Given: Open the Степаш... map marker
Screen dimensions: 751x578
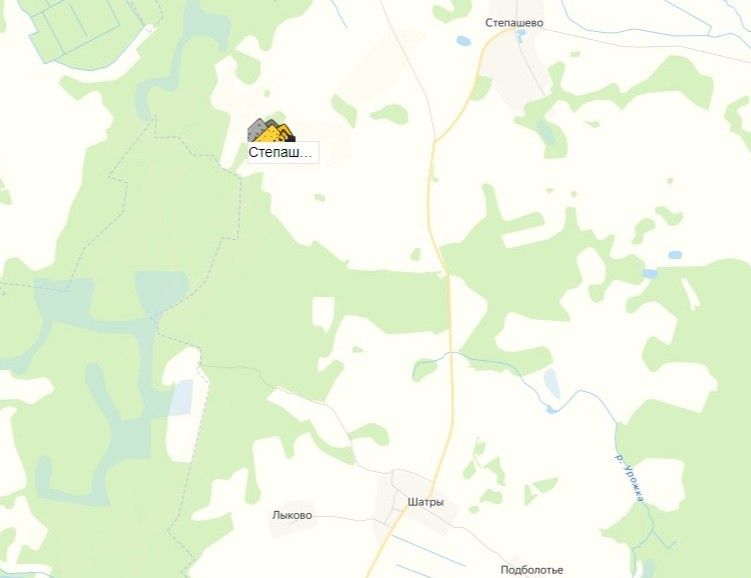Looking at the screenshot, I should [x=271, y=132].
